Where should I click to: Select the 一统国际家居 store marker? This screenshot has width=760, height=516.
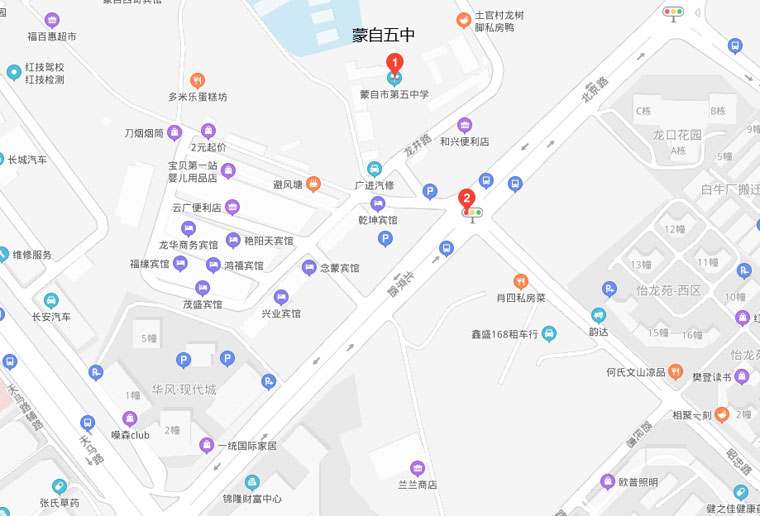(207, 445)
